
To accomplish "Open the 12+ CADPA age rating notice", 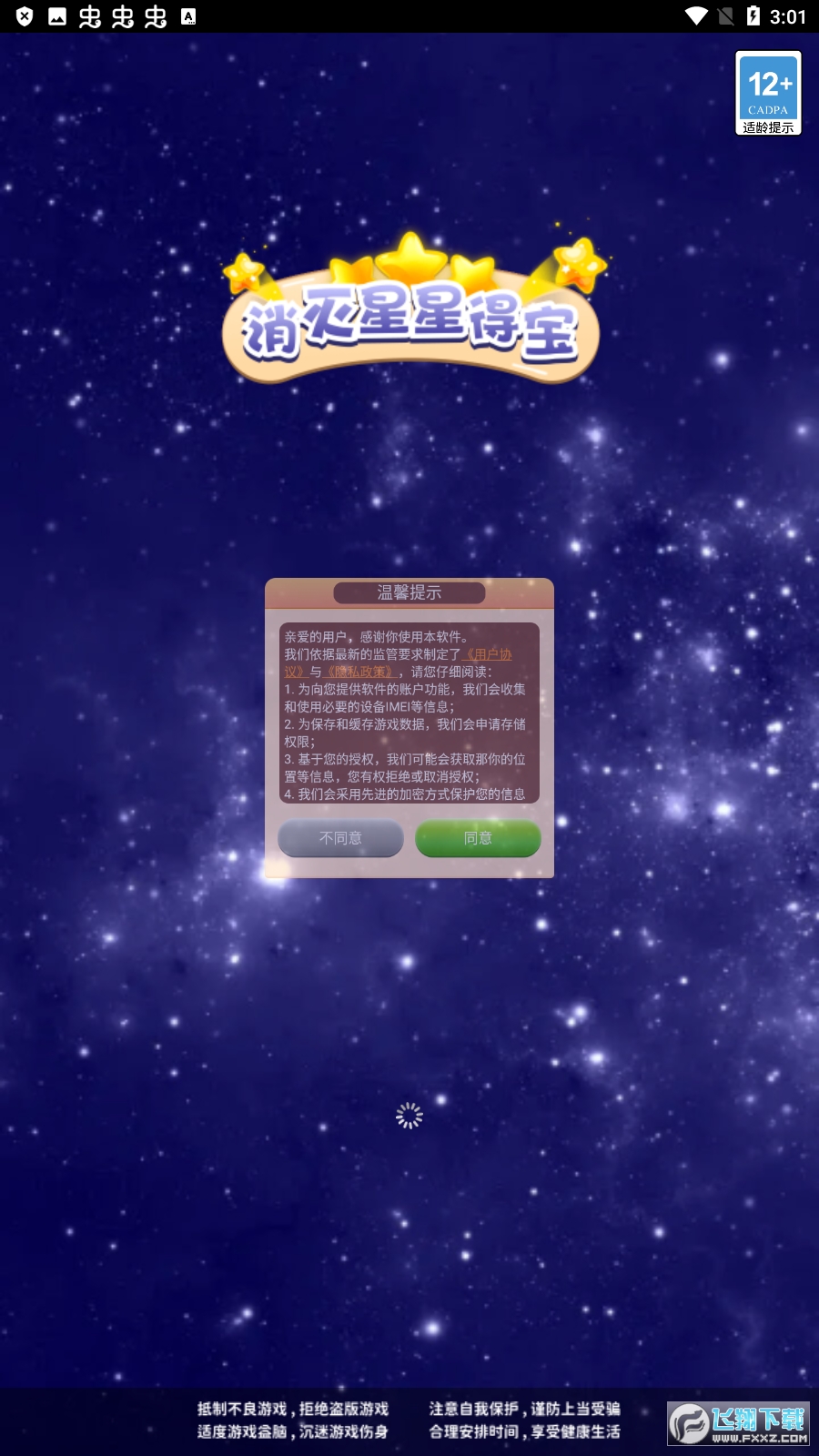I will point(768,93).
